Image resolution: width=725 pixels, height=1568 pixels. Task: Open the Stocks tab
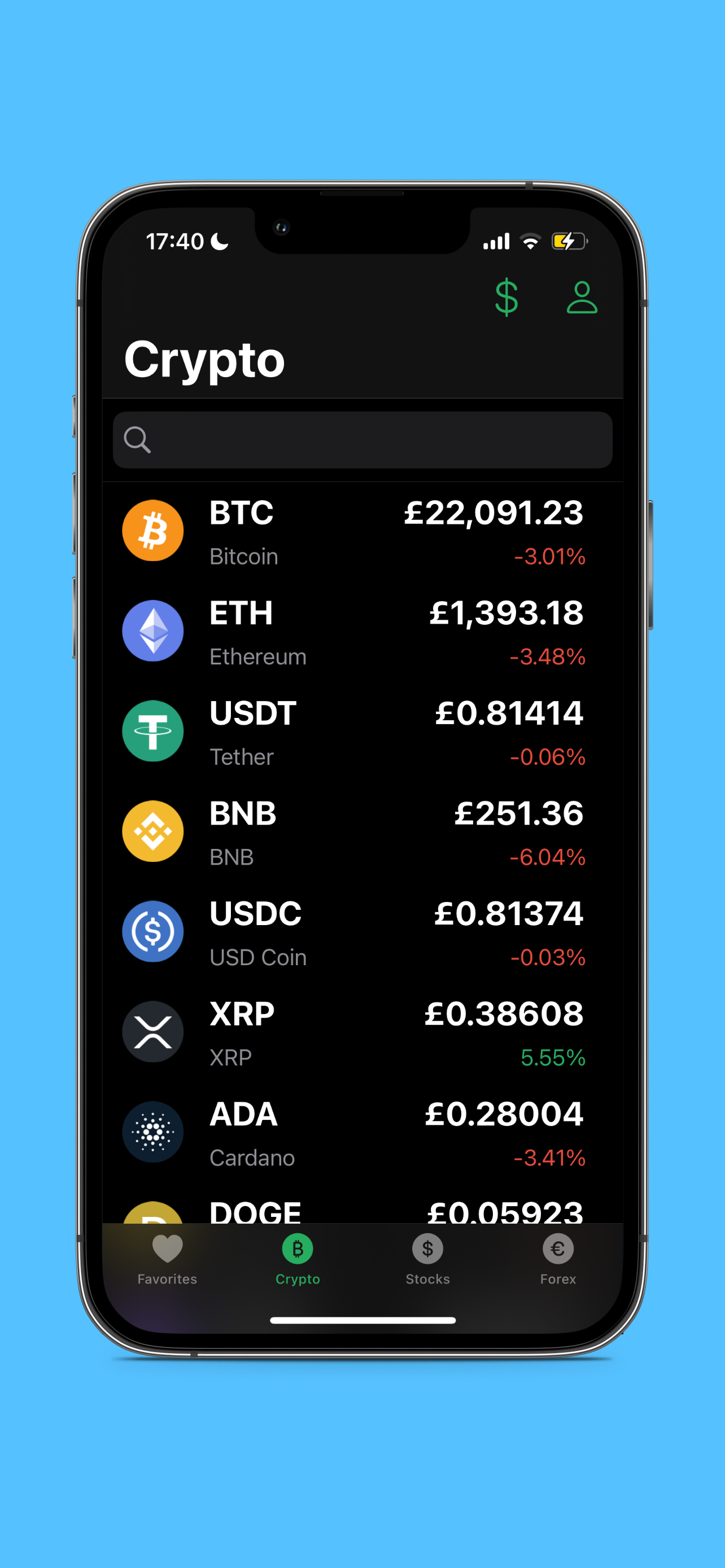[427, 1257]
